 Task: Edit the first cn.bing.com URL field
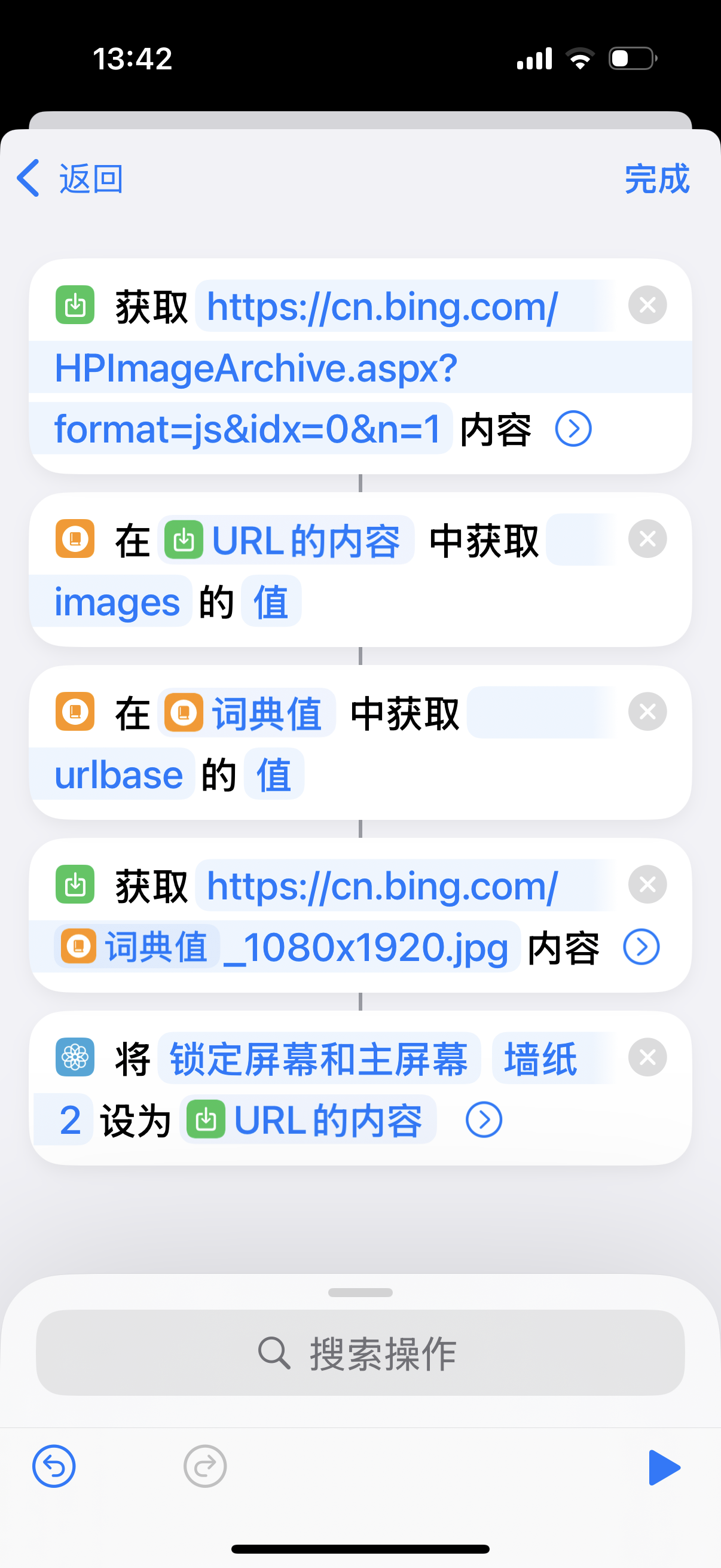coord(381,307)
